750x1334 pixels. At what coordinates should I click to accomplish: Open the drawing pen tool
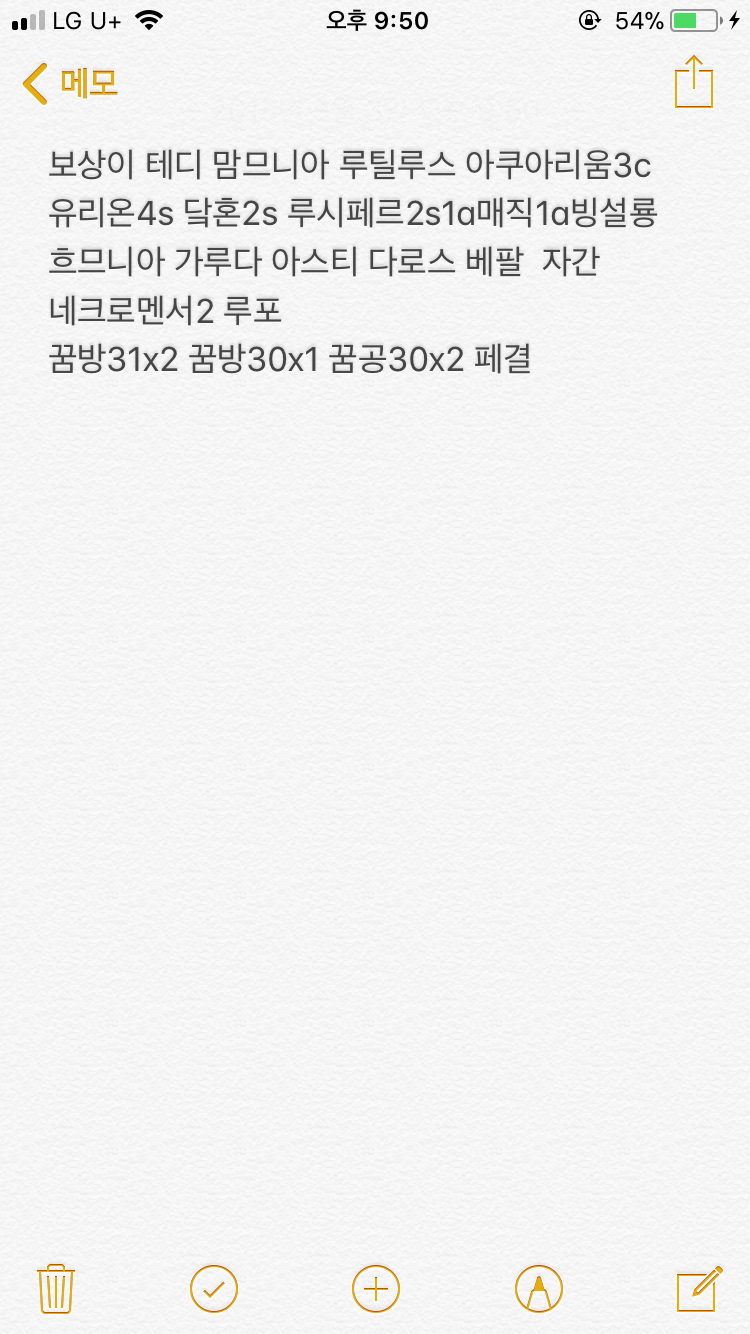tap(538, 1288)
